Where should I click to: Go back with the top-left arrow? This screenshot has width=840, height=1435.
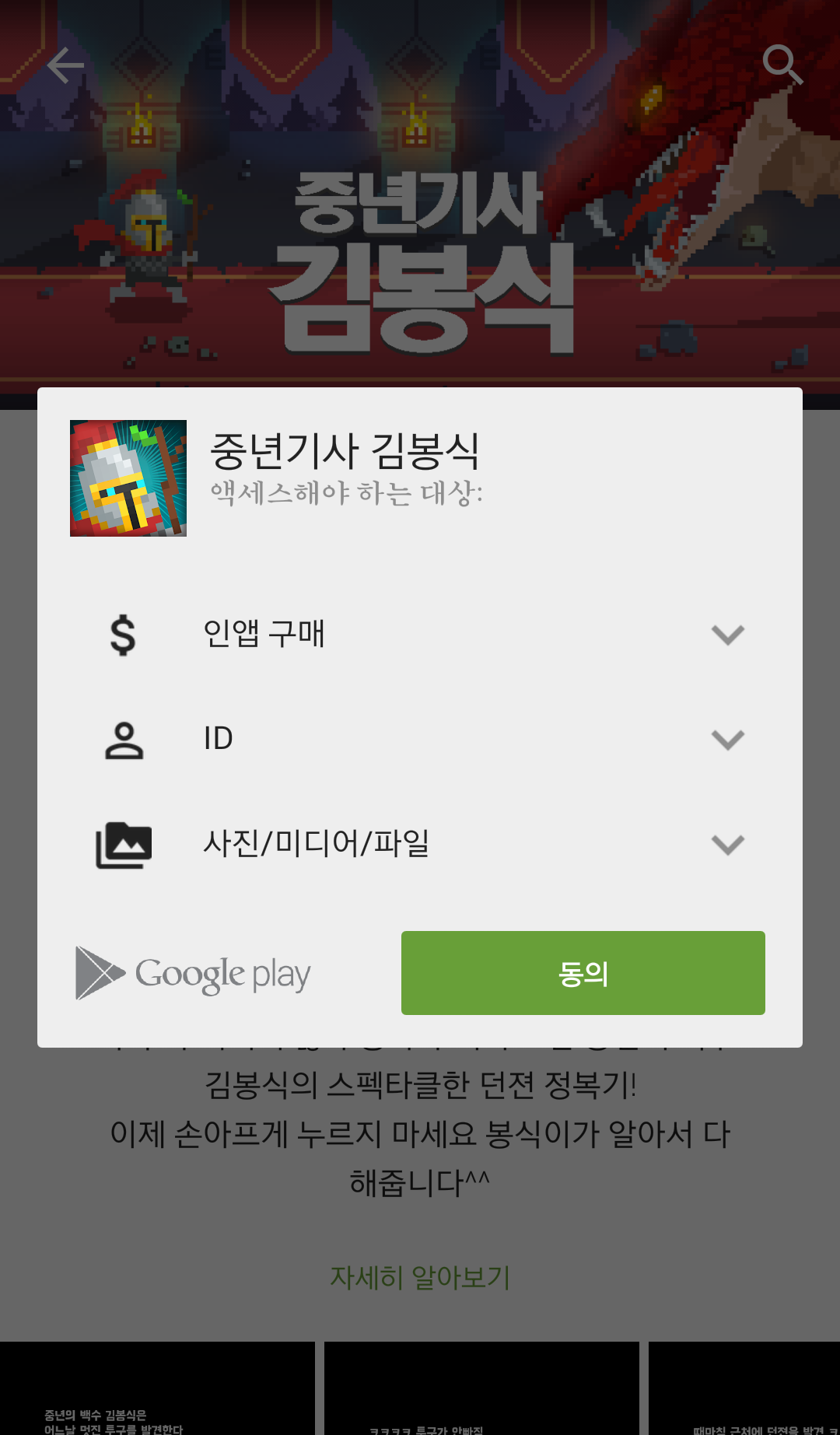65,65
